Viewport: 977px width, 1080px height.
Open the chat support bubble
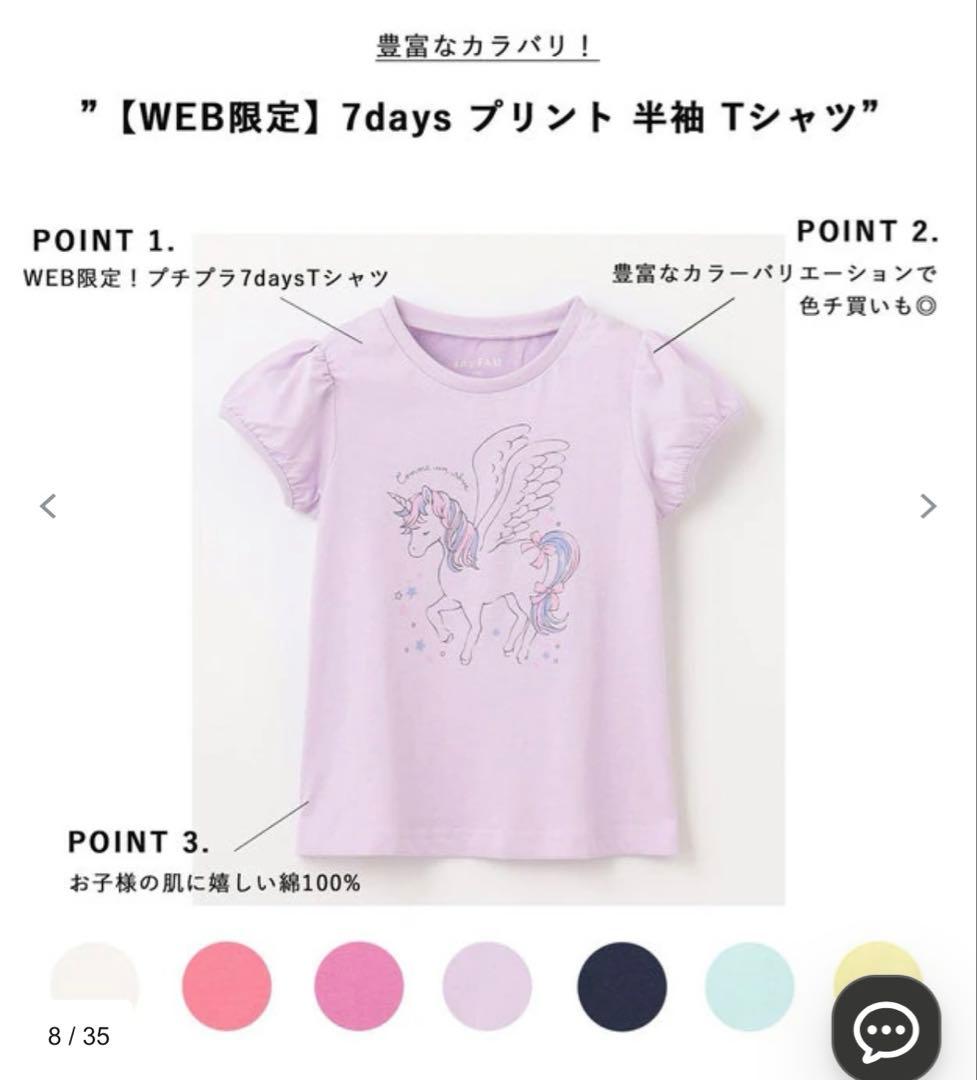(887, 1030)
